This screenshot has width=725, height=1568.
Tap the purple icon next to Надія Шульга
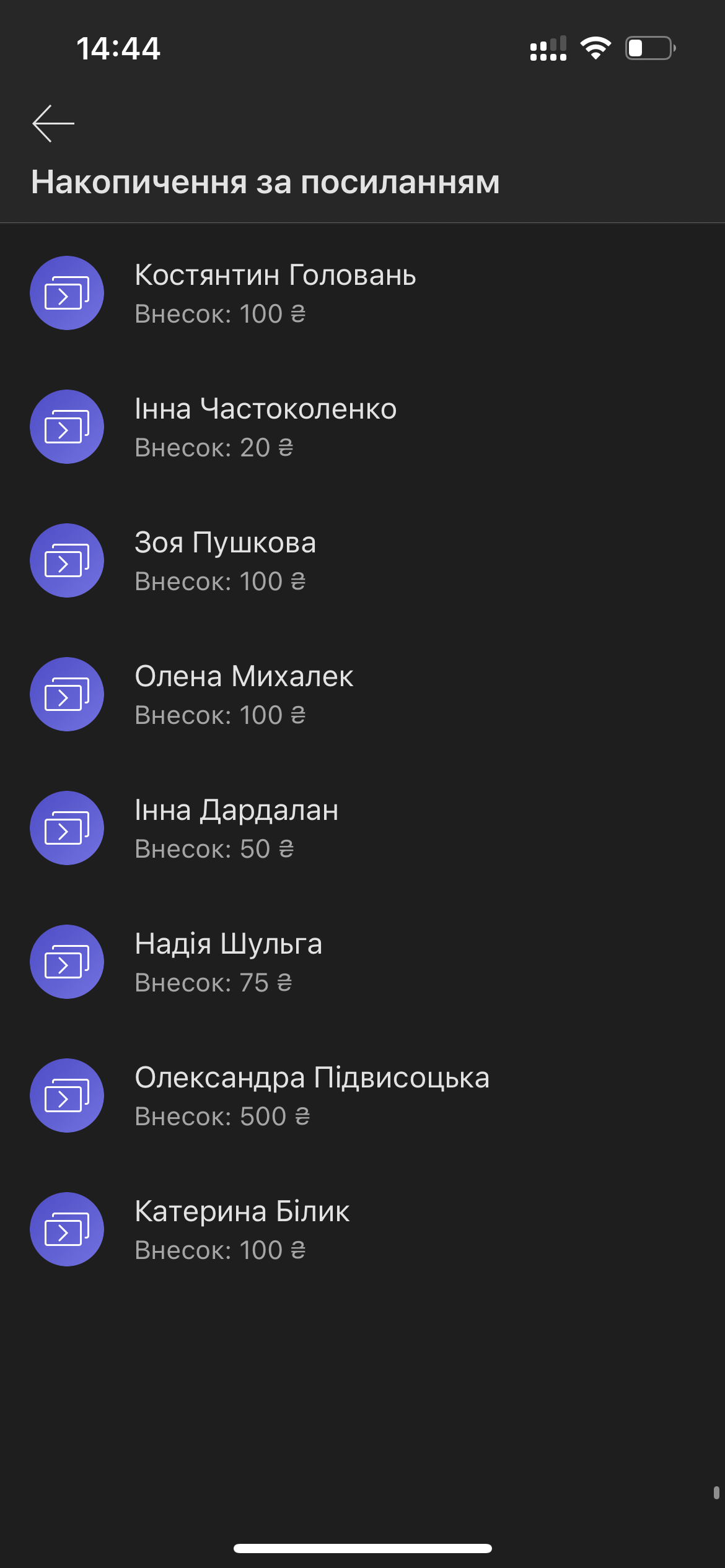(x=68, y=962)
